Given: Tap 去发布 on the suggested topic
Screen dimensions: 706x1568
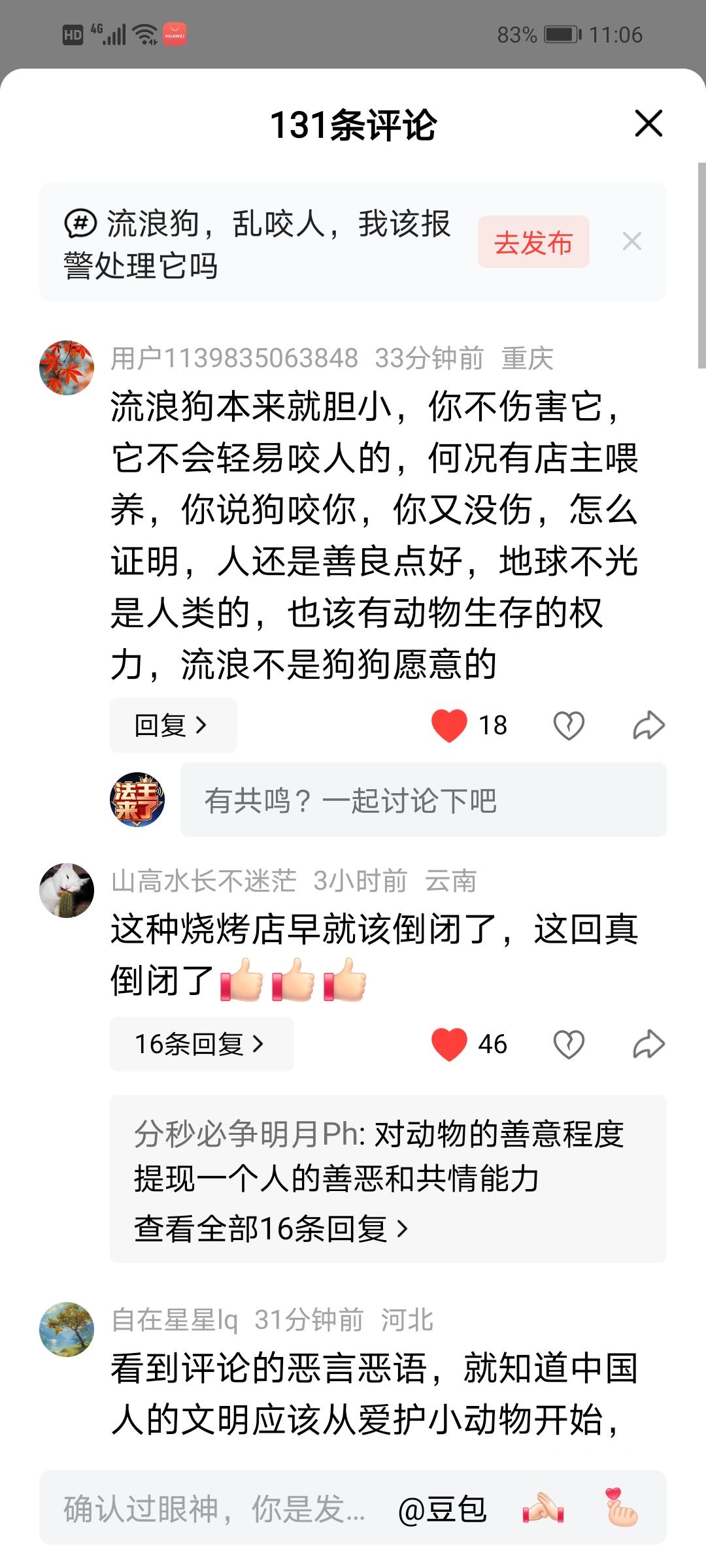Looking at the screenshot, I should 533,242.
